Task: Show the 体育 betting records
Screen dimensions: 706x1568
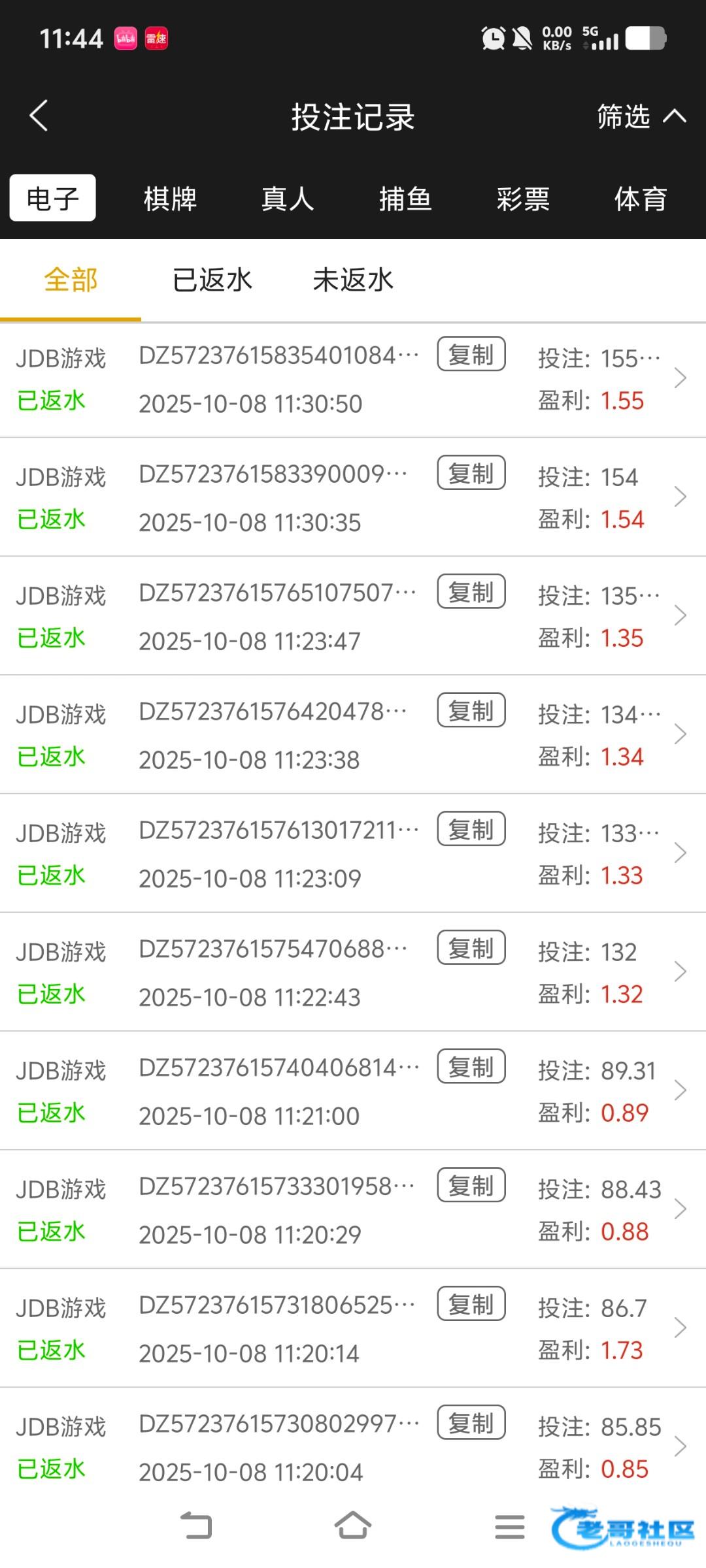Action: 640,199
